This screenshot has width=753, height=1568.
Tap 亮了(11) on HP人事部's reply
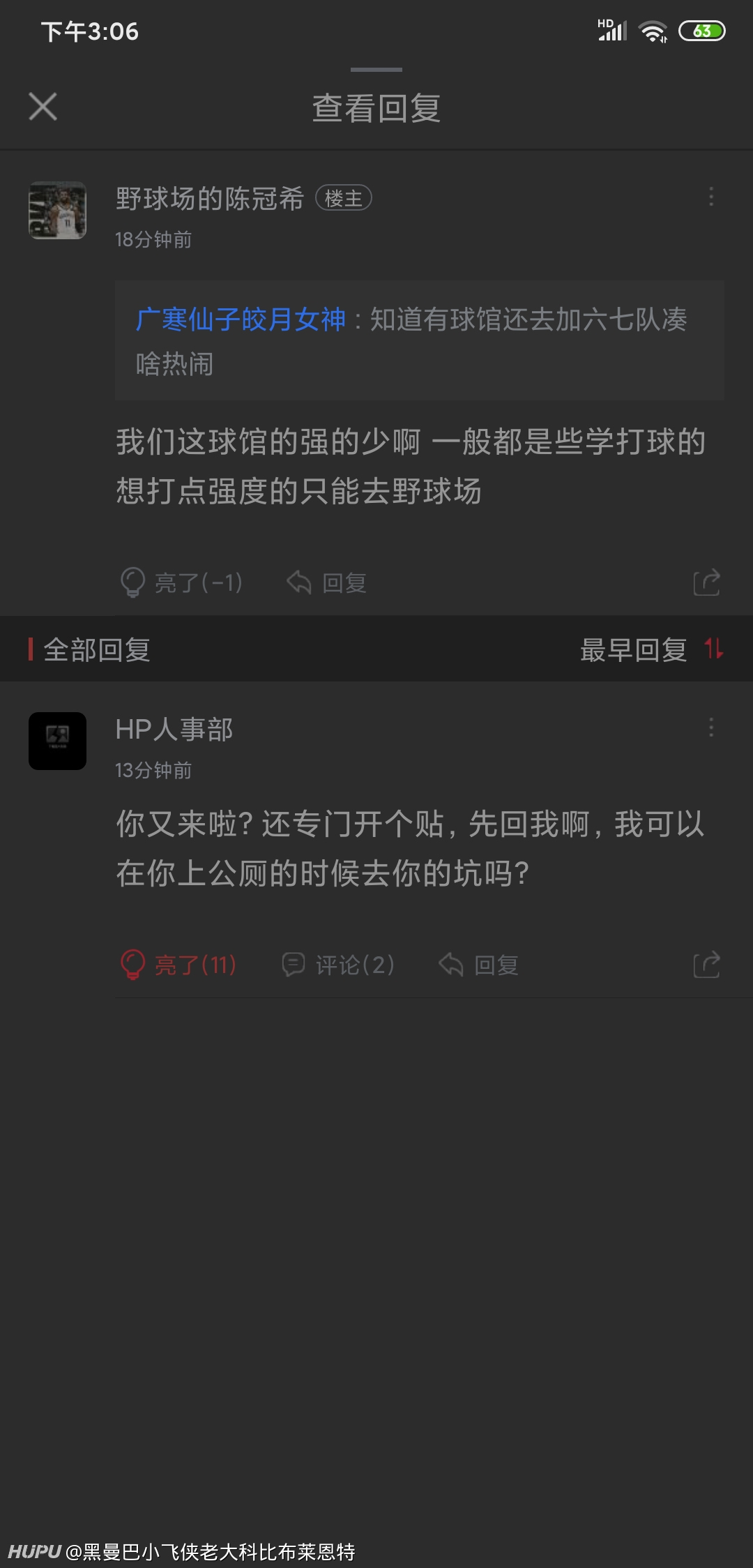point(178,965)
